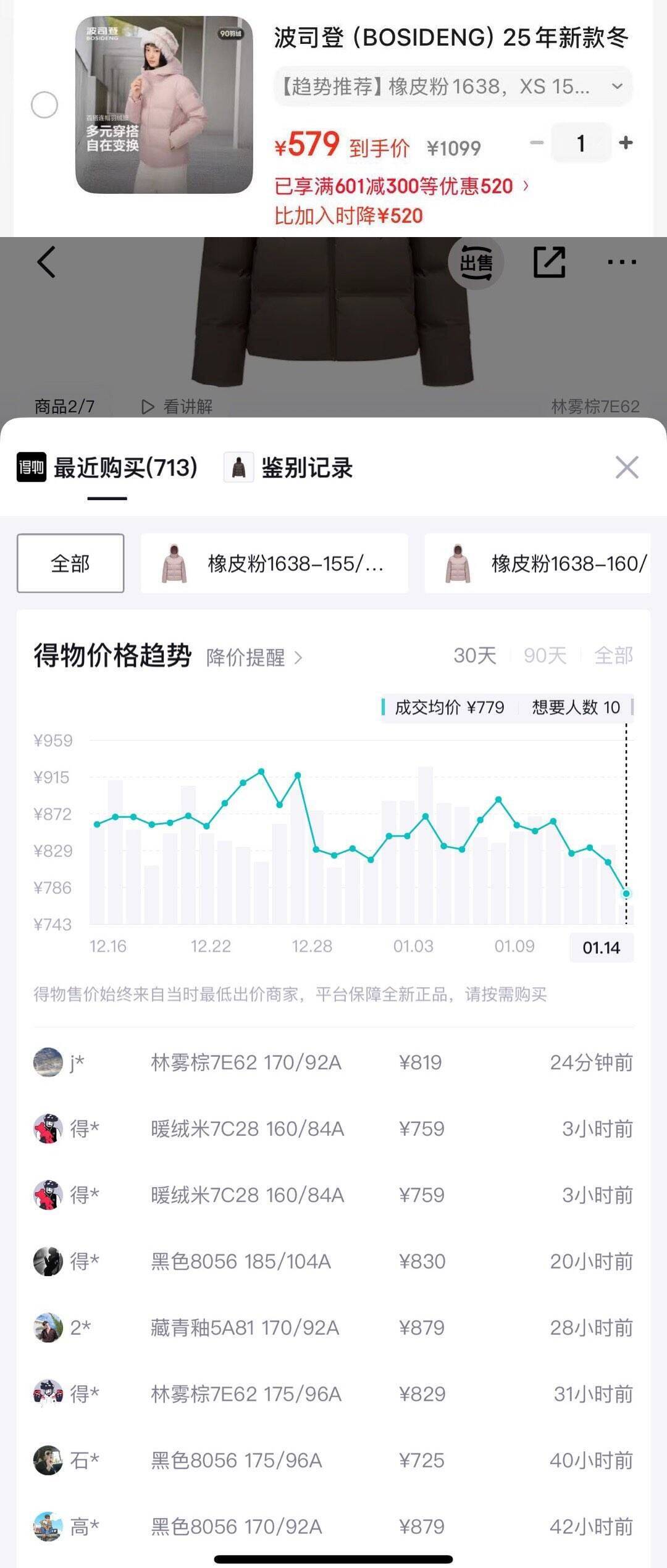Share this product page
Screen dimensions: 667x1568
549,262
